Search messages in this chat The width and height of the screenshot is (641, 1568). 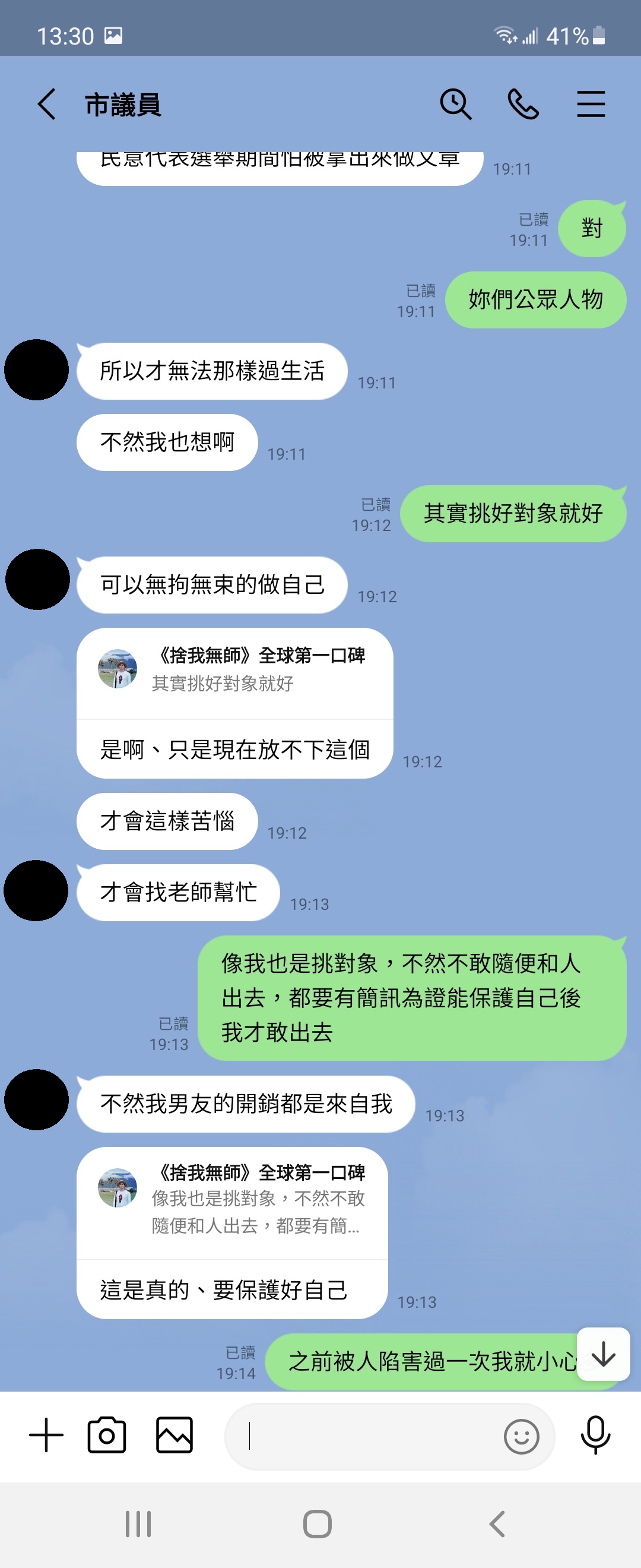[455, 104]
